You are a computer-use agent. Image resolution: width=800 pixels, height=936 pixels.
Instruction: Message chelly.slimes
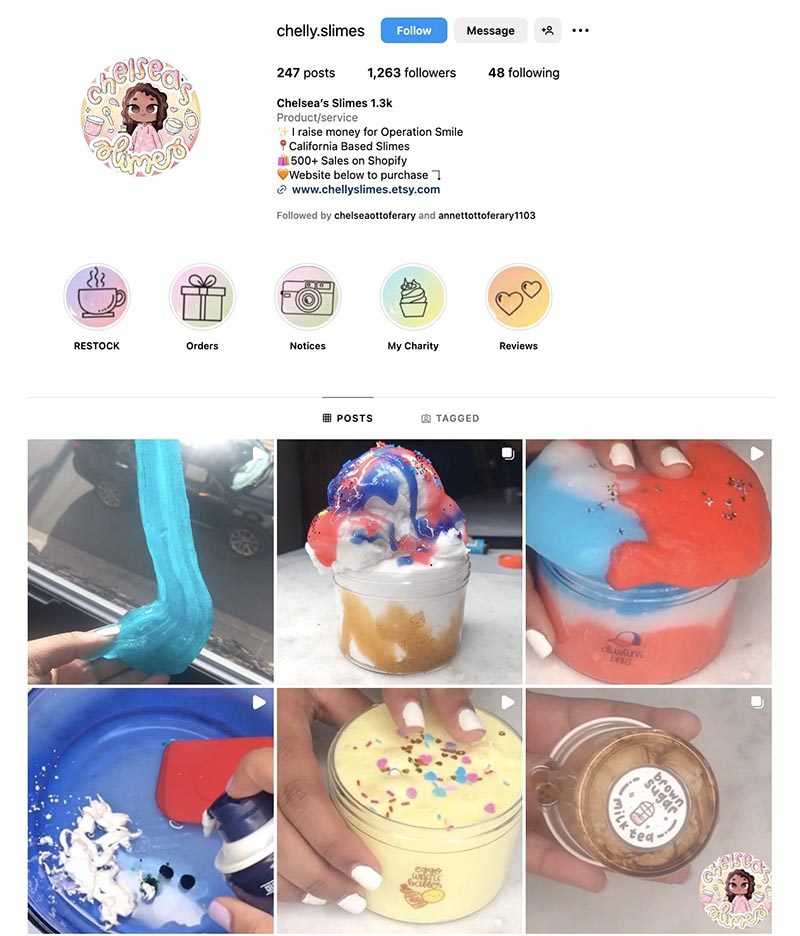click(x=490, y=31)
